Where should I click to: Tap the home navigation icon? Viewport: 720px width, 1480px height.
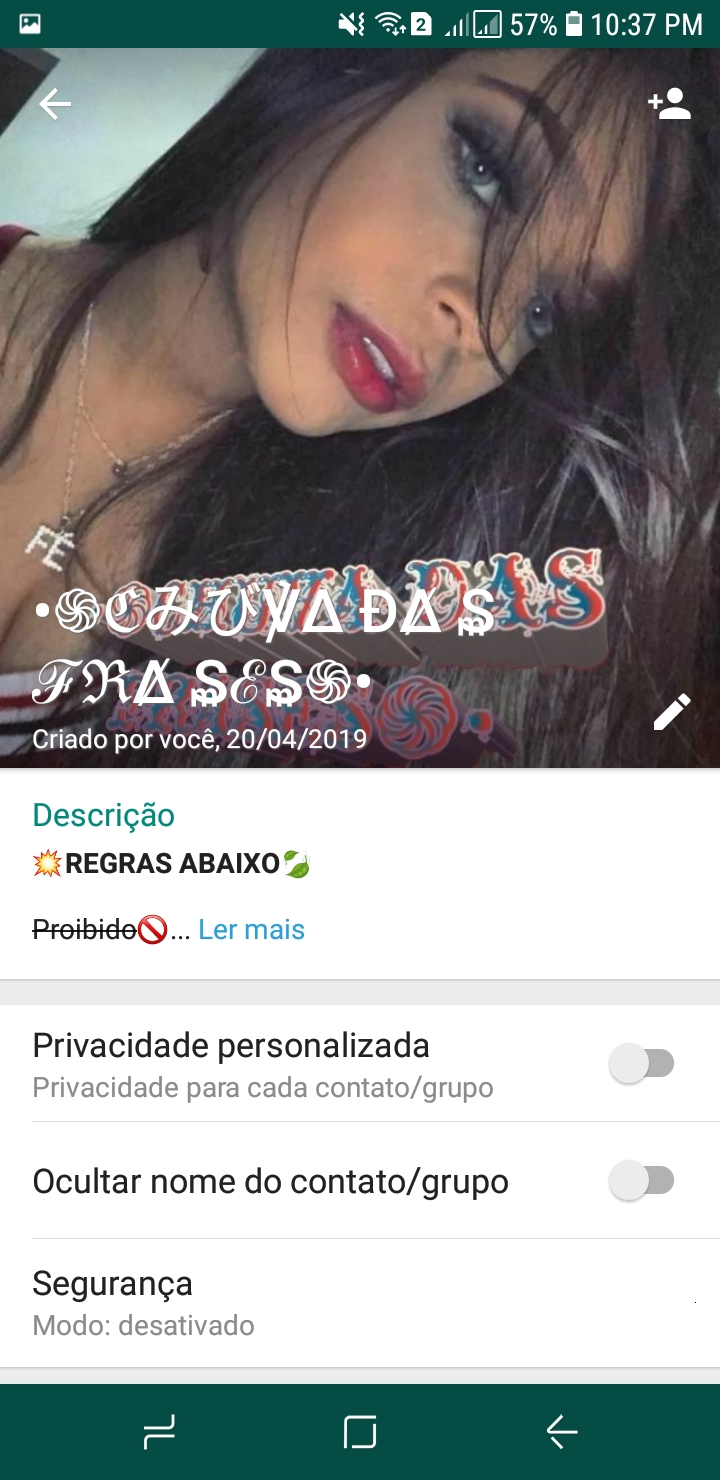coord(360,1431)
